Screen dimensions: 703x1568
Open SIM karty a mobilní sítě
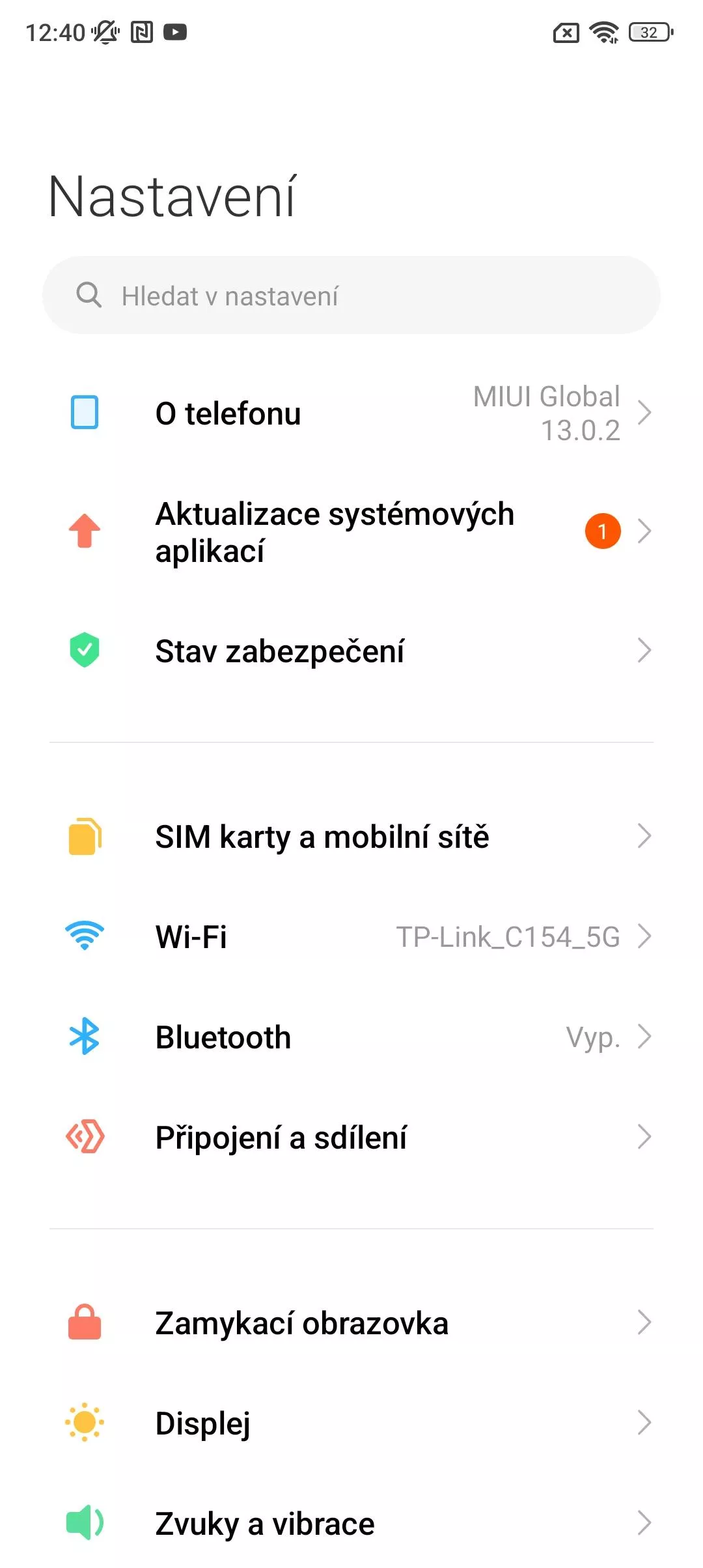[x=351, y=837]
